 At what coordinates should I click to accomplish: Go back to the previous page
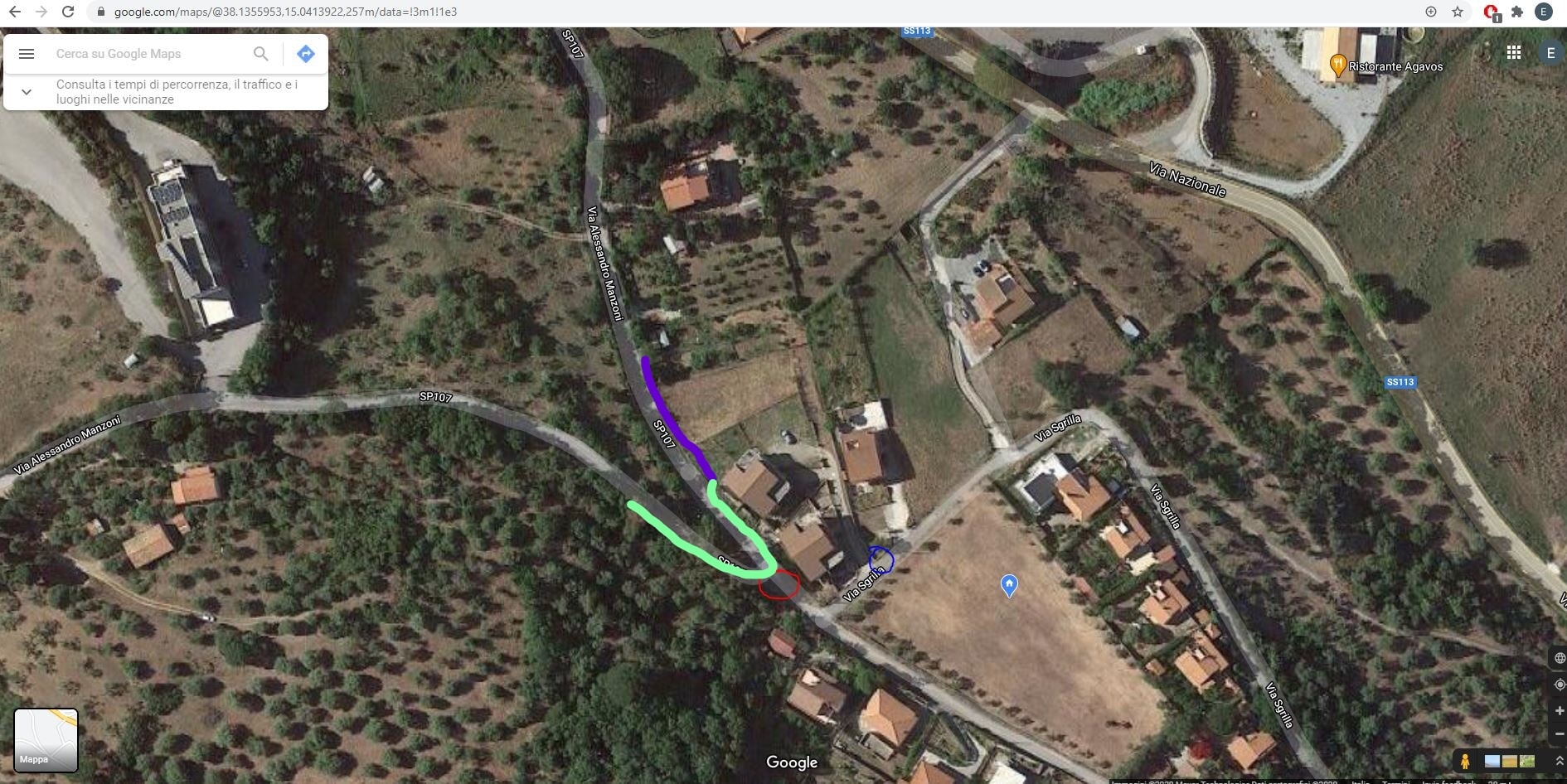click(15, 12)
